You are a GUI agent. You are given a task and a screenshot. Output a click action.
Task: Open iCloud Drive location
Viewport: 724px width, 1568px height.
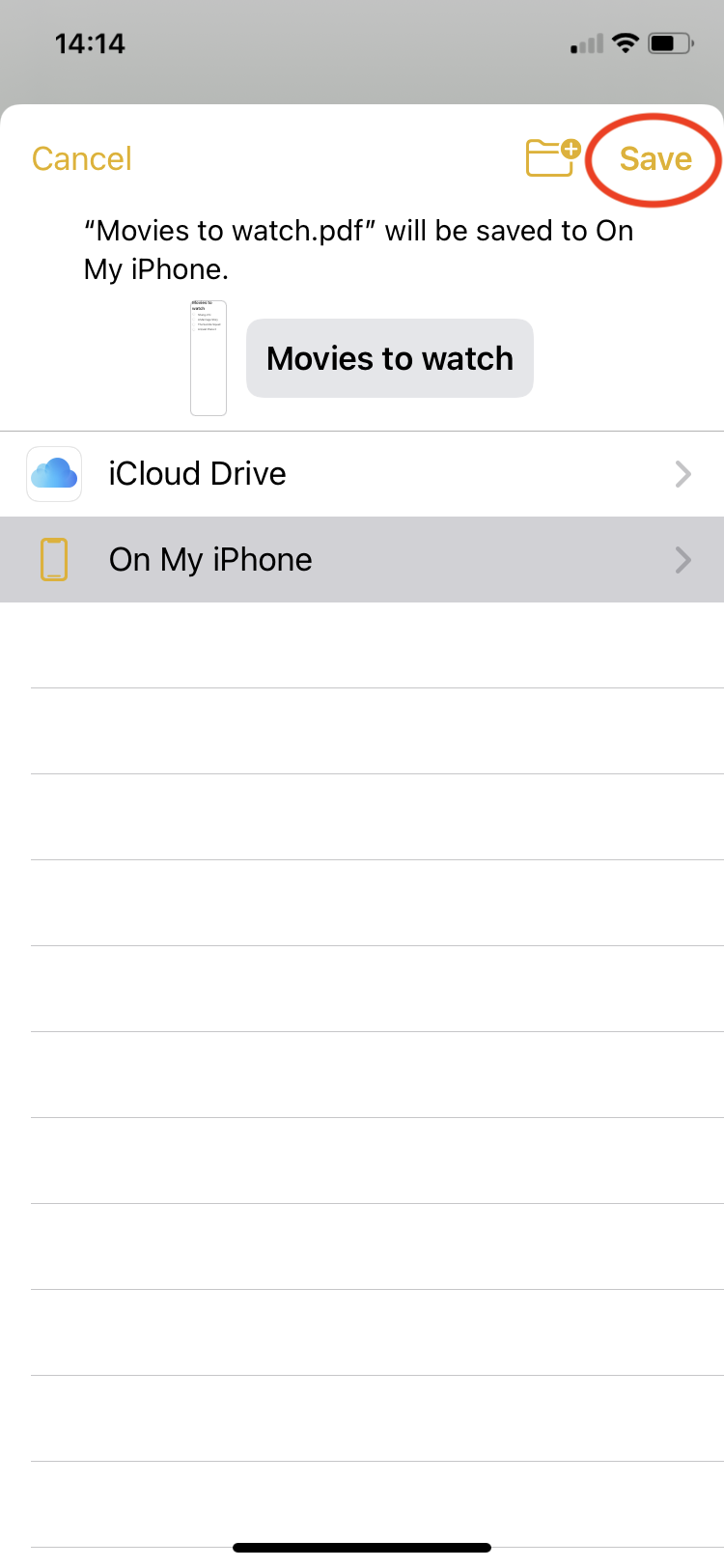click(x=362, y=474)
